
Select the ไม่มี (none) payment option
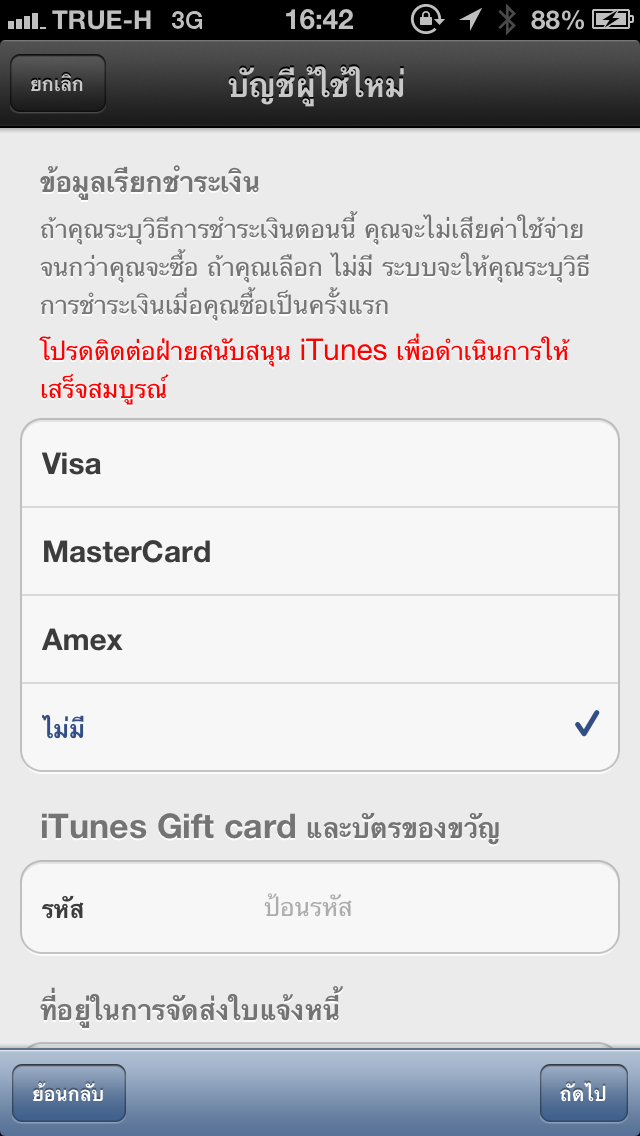tap(320, 727)
